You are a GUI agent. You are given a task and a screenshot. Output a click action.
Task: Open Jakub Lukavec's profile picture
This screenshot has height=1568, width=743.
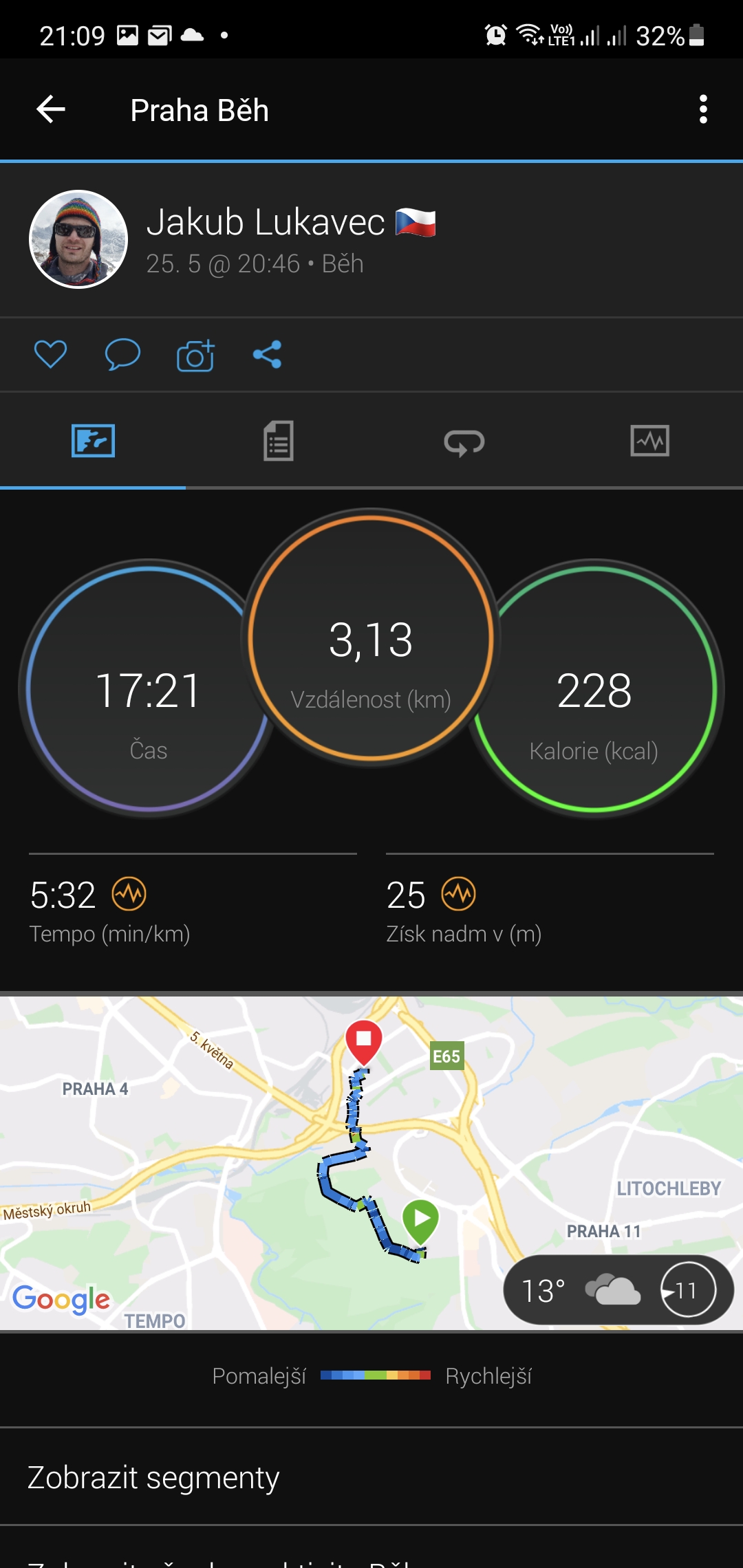pos(78,239)
